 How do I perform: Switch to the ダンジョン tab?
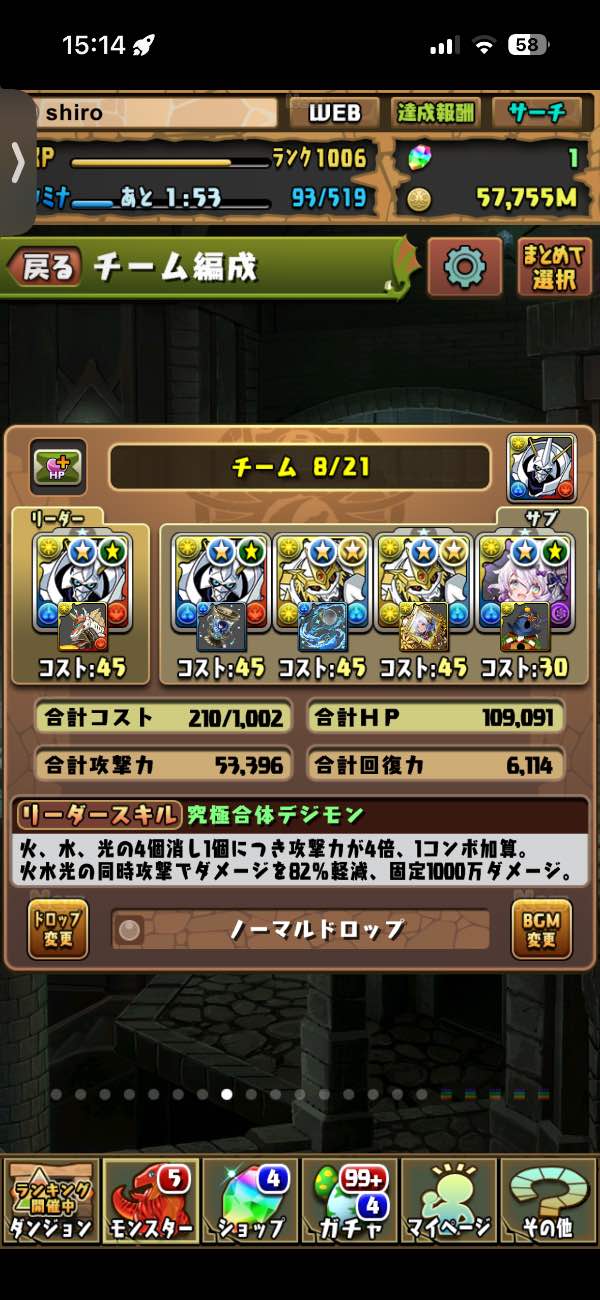point(50,1200)
